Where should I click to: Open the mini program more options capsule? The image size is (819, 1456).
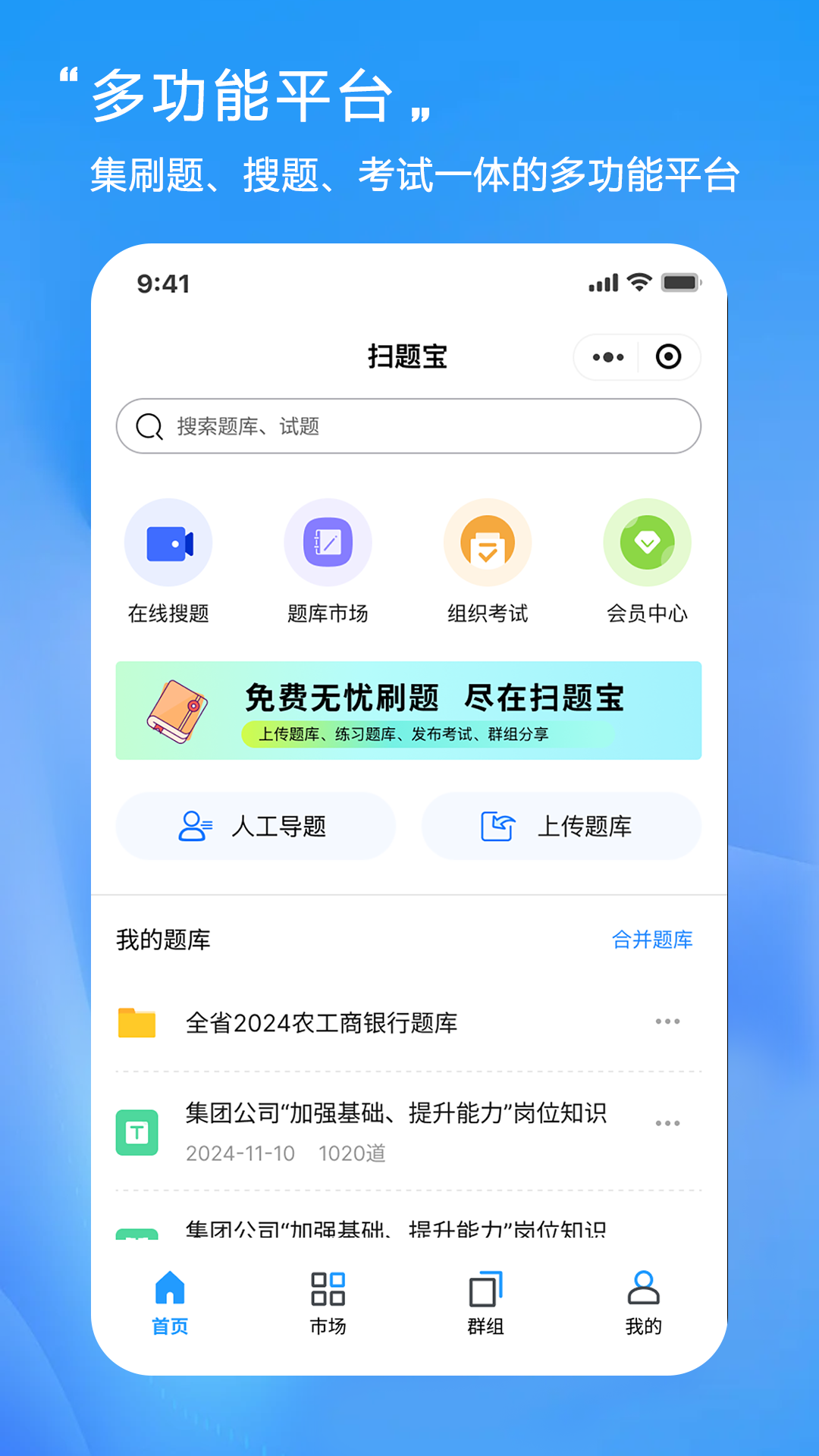[x=607, y=356]
